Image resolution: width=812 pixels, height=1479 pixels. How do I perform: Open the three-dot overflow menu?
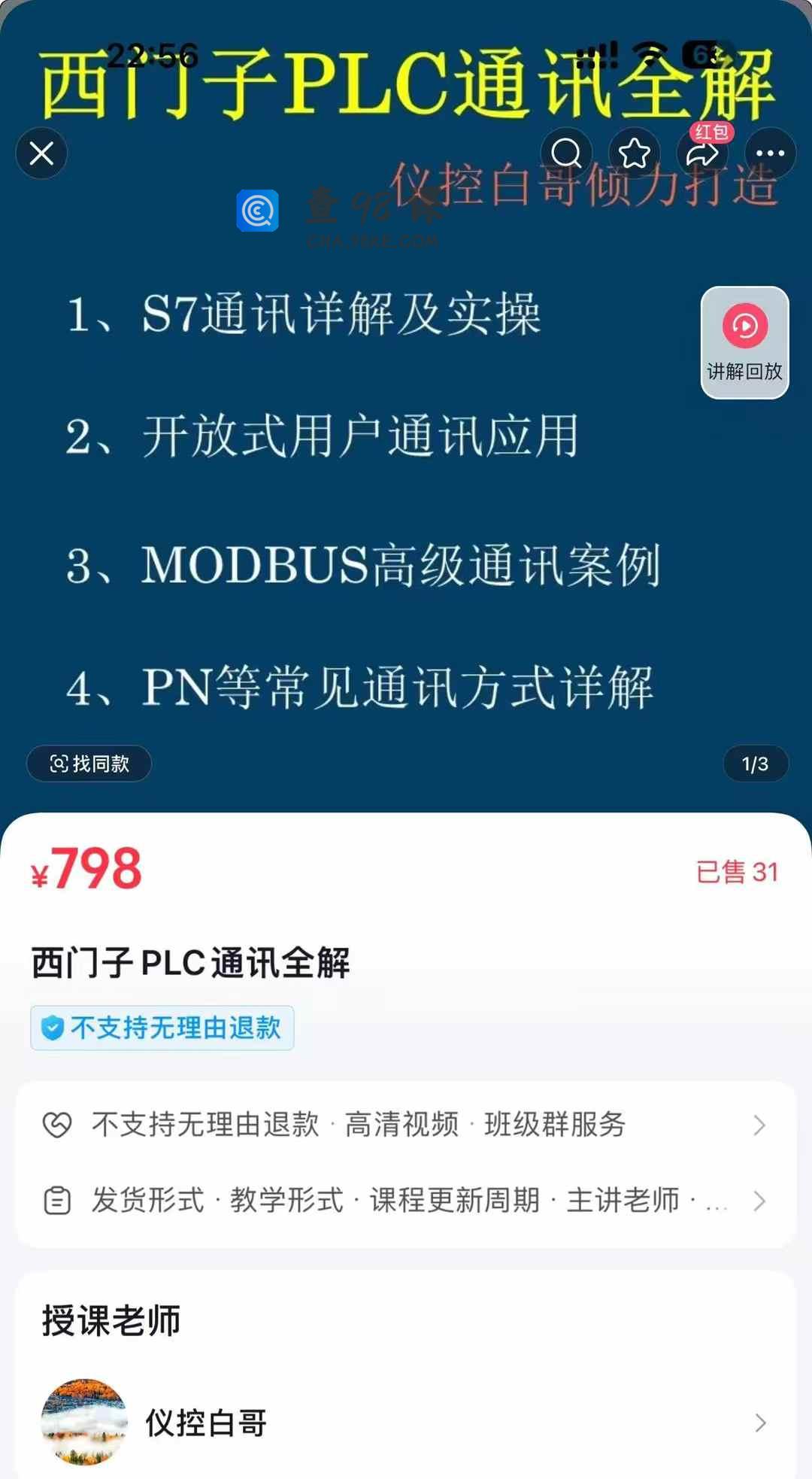tap(770, 153)
